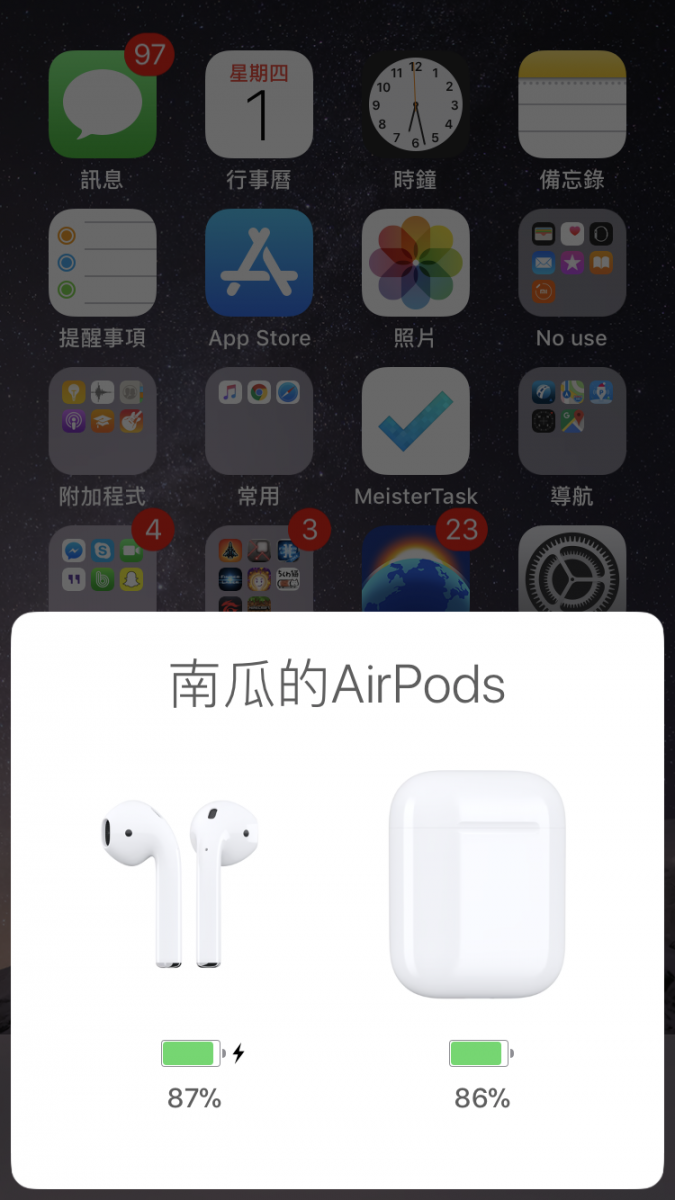Open the 訊息 messages app
This screenshot has height=1200, width=675.
102,105
